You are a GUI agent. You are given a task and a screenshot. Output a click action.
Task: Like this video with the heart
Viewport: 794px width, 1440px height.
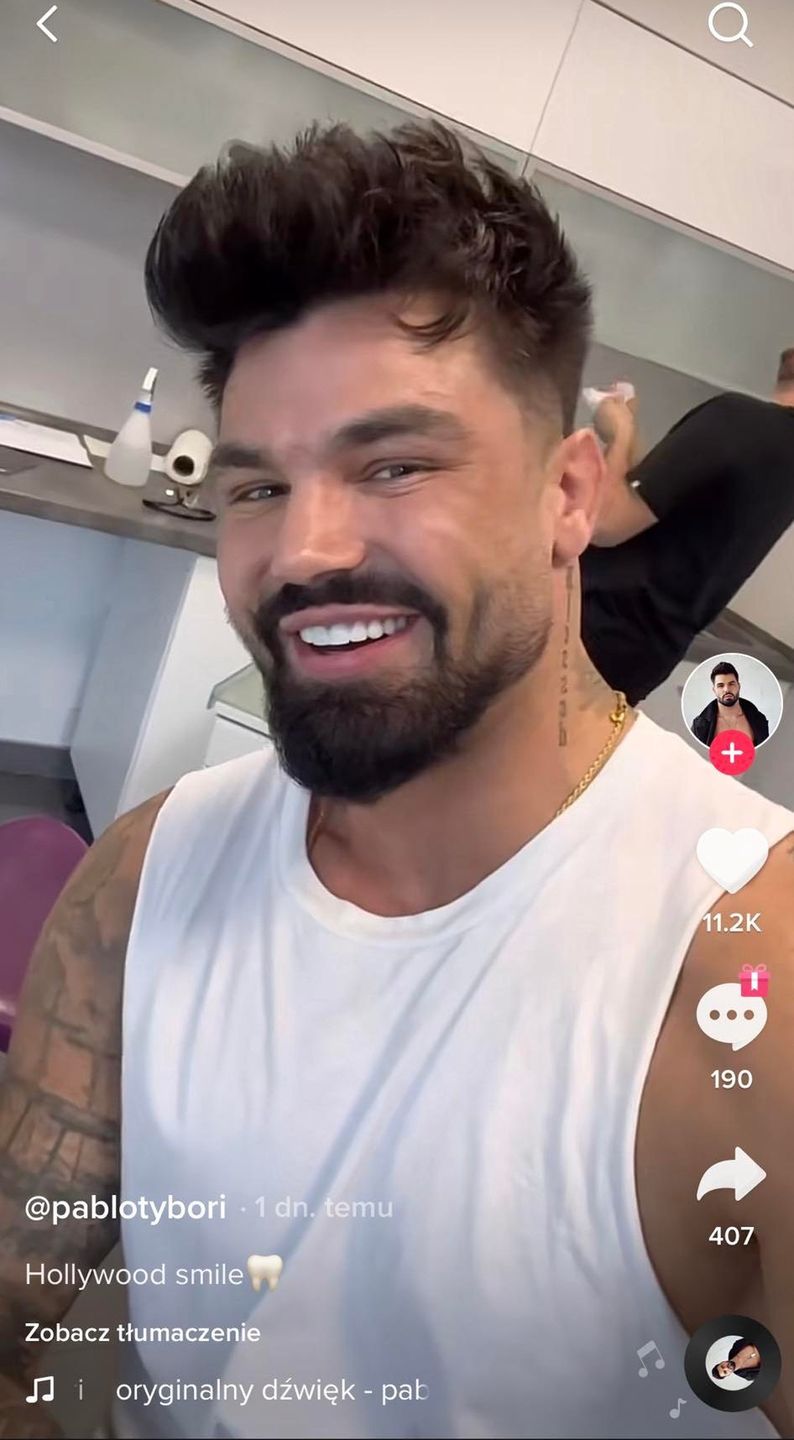click(731, 859)
